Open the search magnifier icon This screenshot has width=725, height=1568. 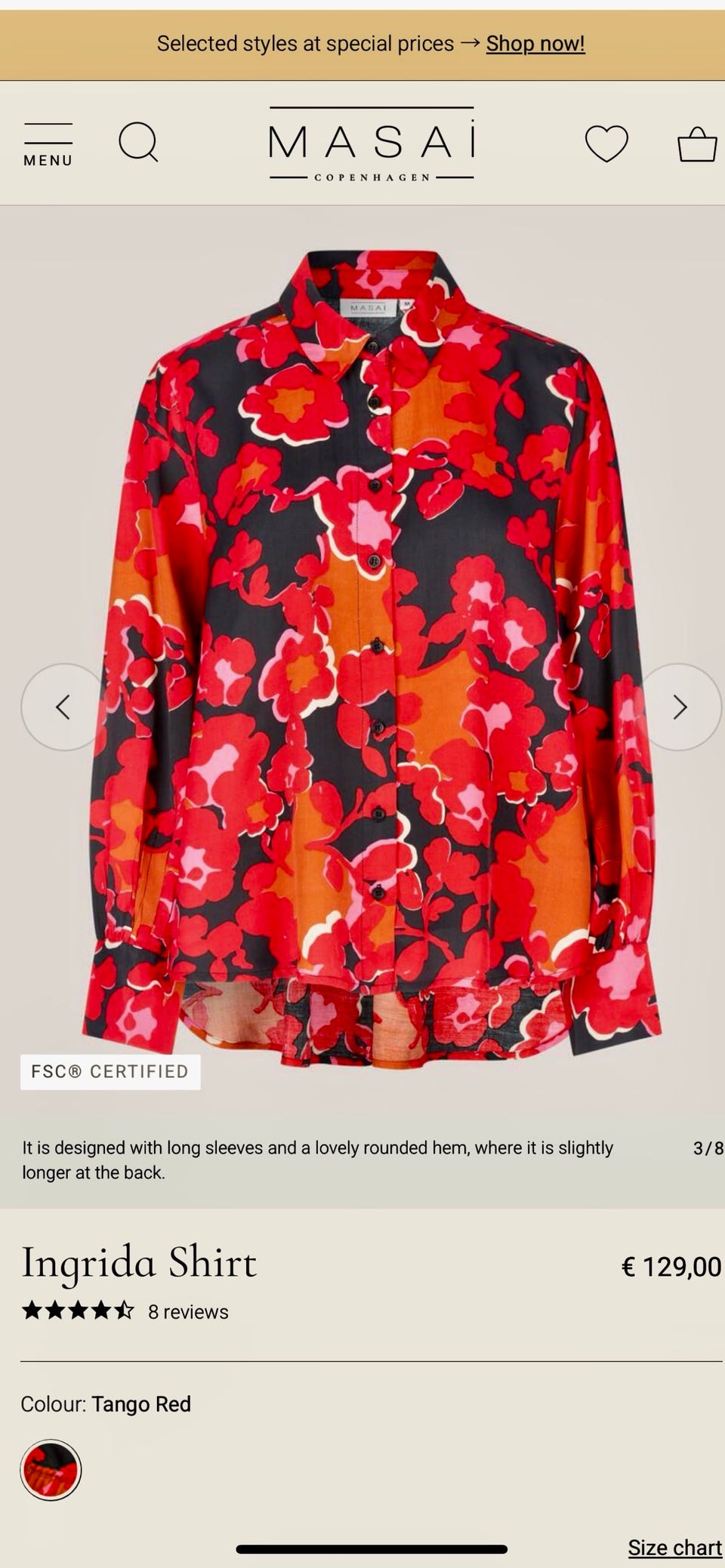[139, 142]
